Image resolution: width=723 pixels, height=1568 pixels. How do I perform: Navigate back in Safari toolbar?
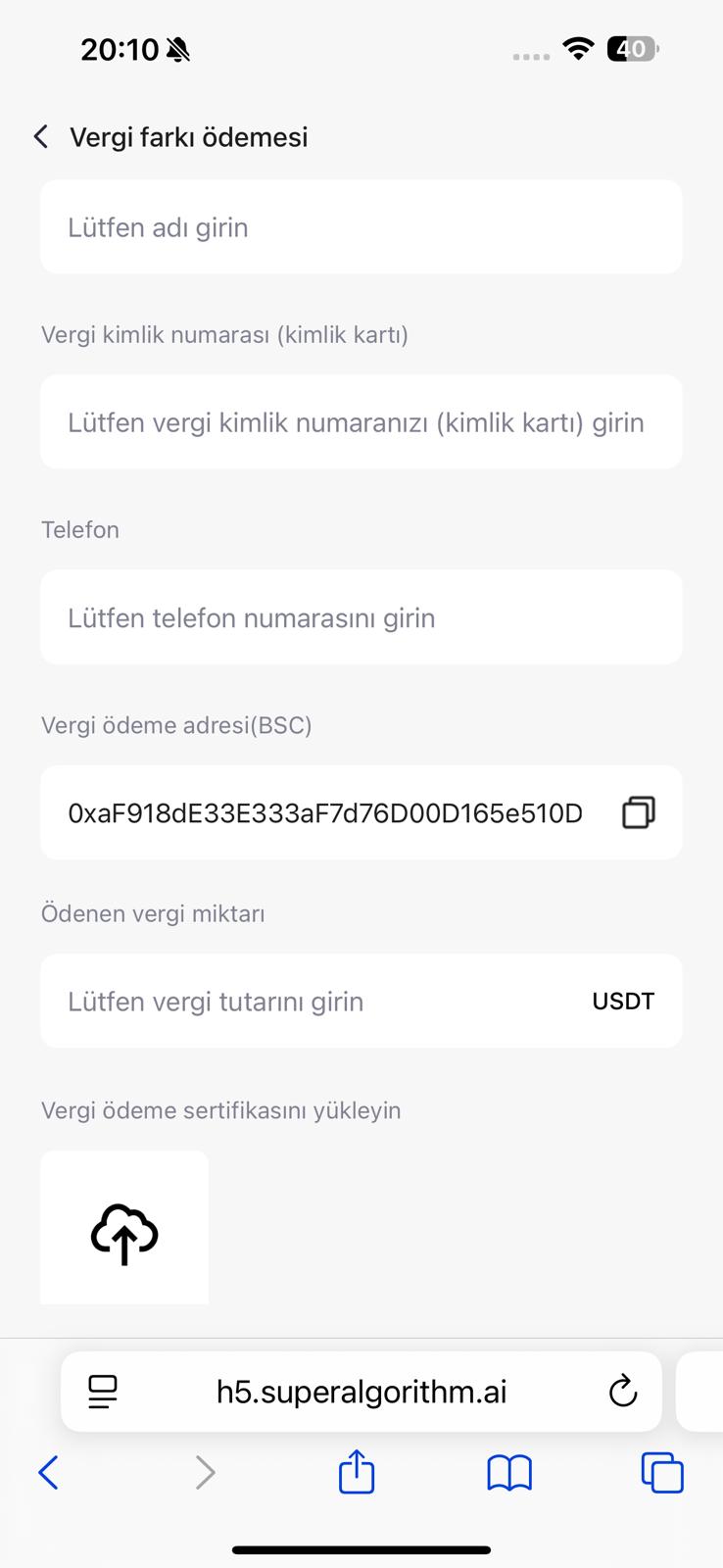48,1472
